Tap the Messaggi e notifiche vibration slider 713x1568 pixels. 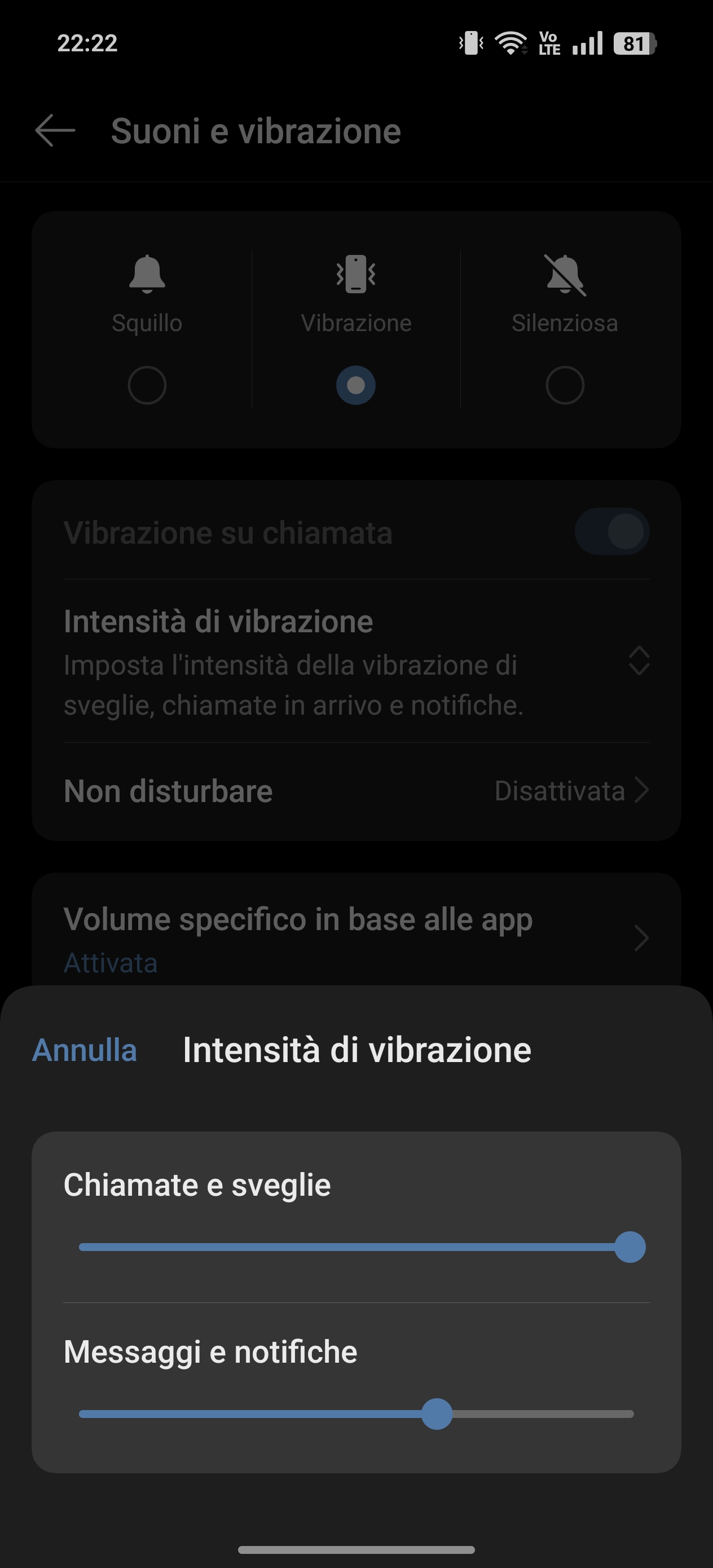(356, 1414)
